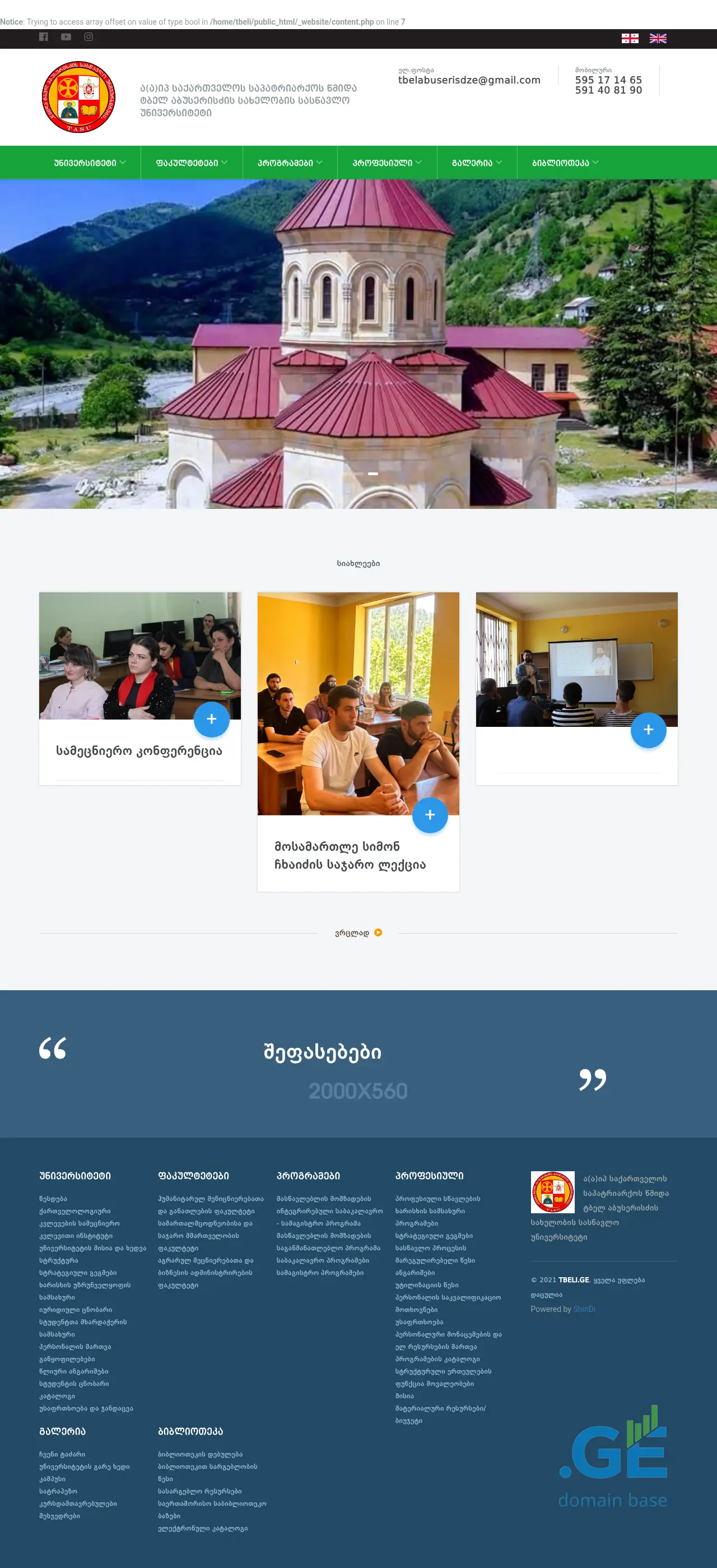The height and width of the screenshot is (1568, 717).
Task: Switch language to English flag
Action: (x=658, y=38)
